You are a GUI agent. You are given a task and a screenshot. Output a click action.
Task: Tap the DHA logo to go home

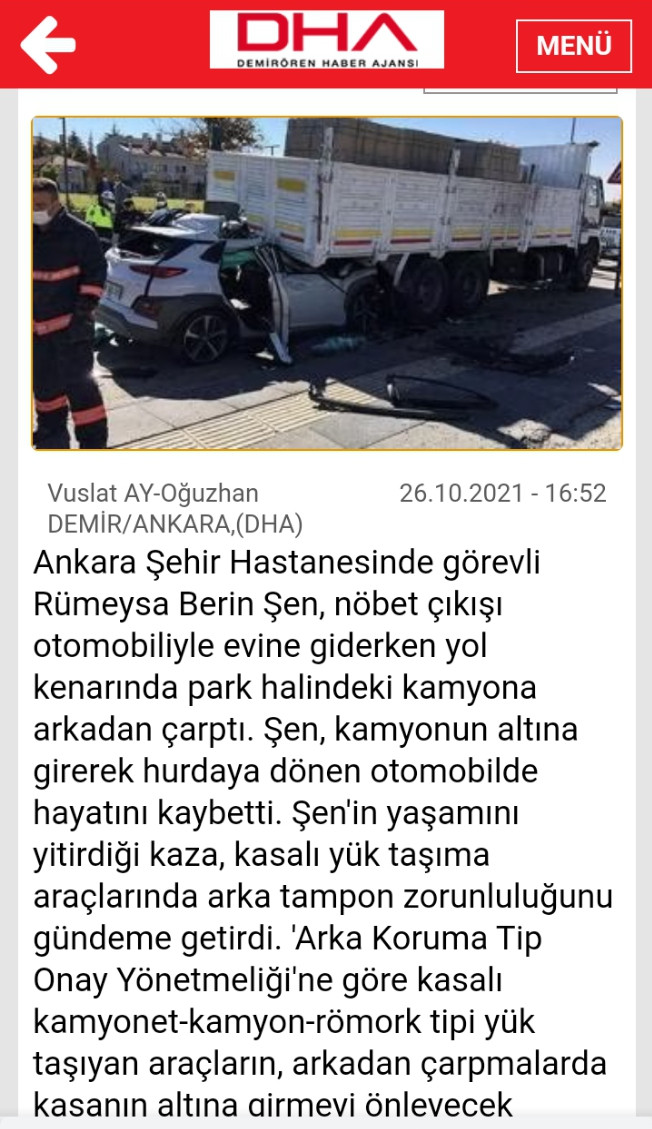[327, 40]
